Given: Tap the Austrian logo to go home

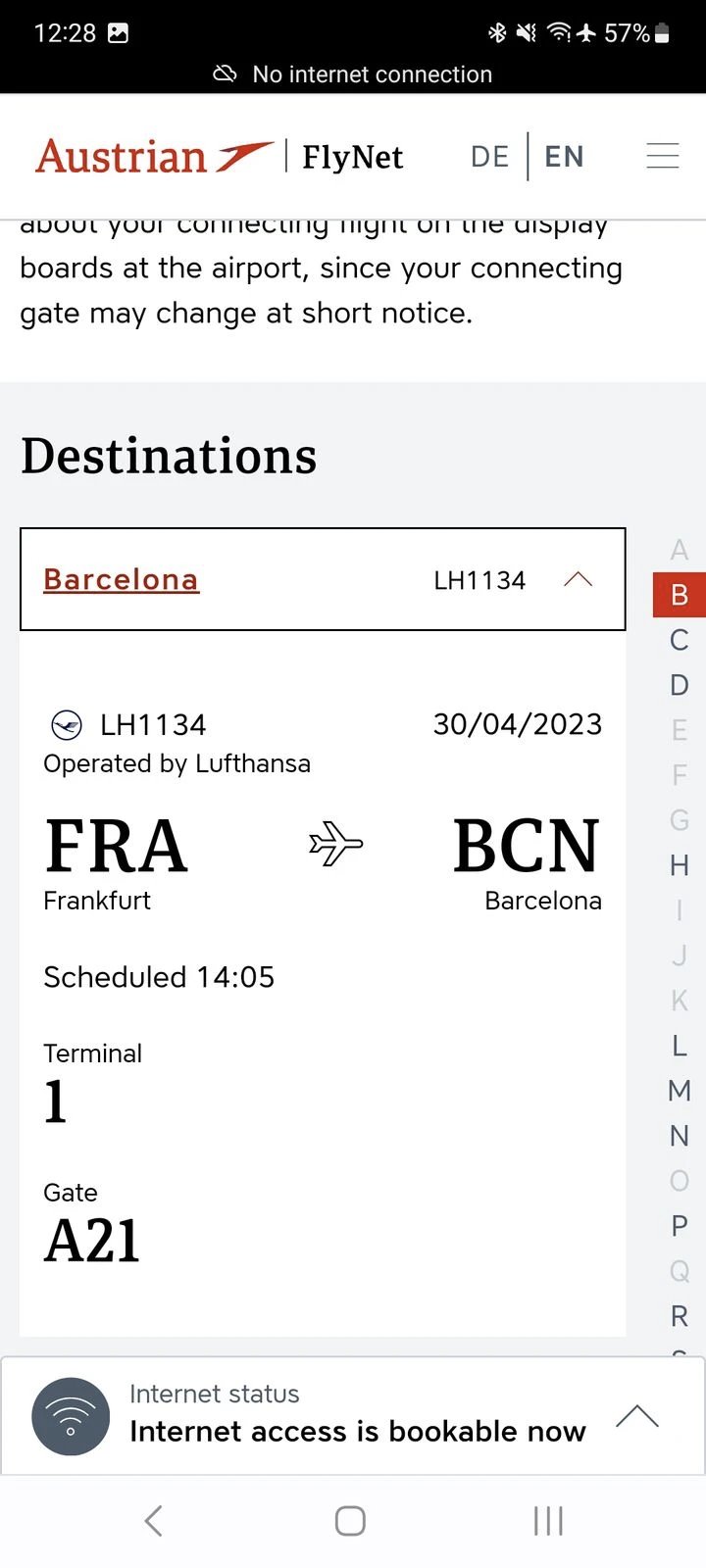Looking at the screenshot, I should (x=155, y=157).
